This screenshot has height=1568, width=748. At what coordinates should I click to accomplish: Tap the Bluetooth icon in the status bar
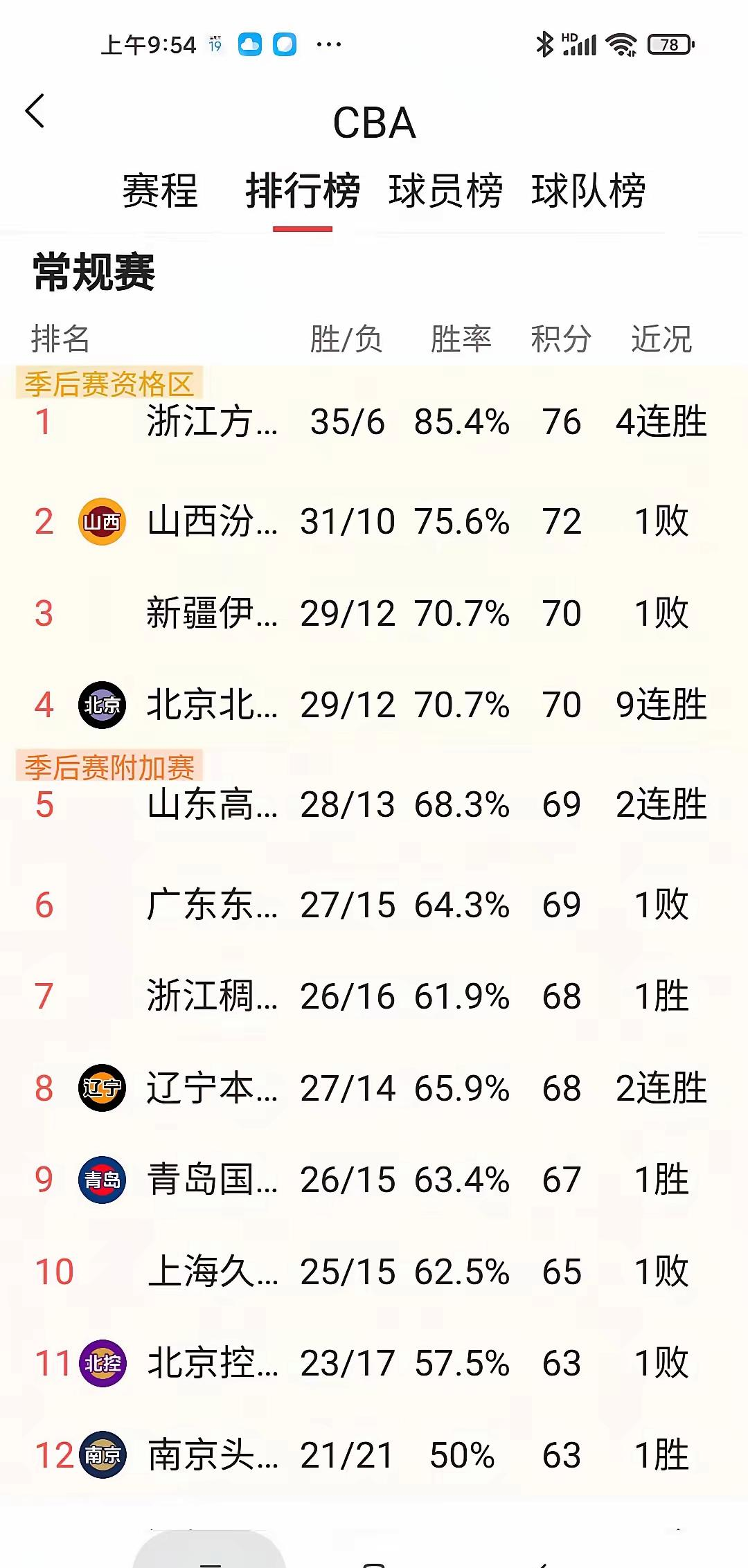(x=544, y=44)
